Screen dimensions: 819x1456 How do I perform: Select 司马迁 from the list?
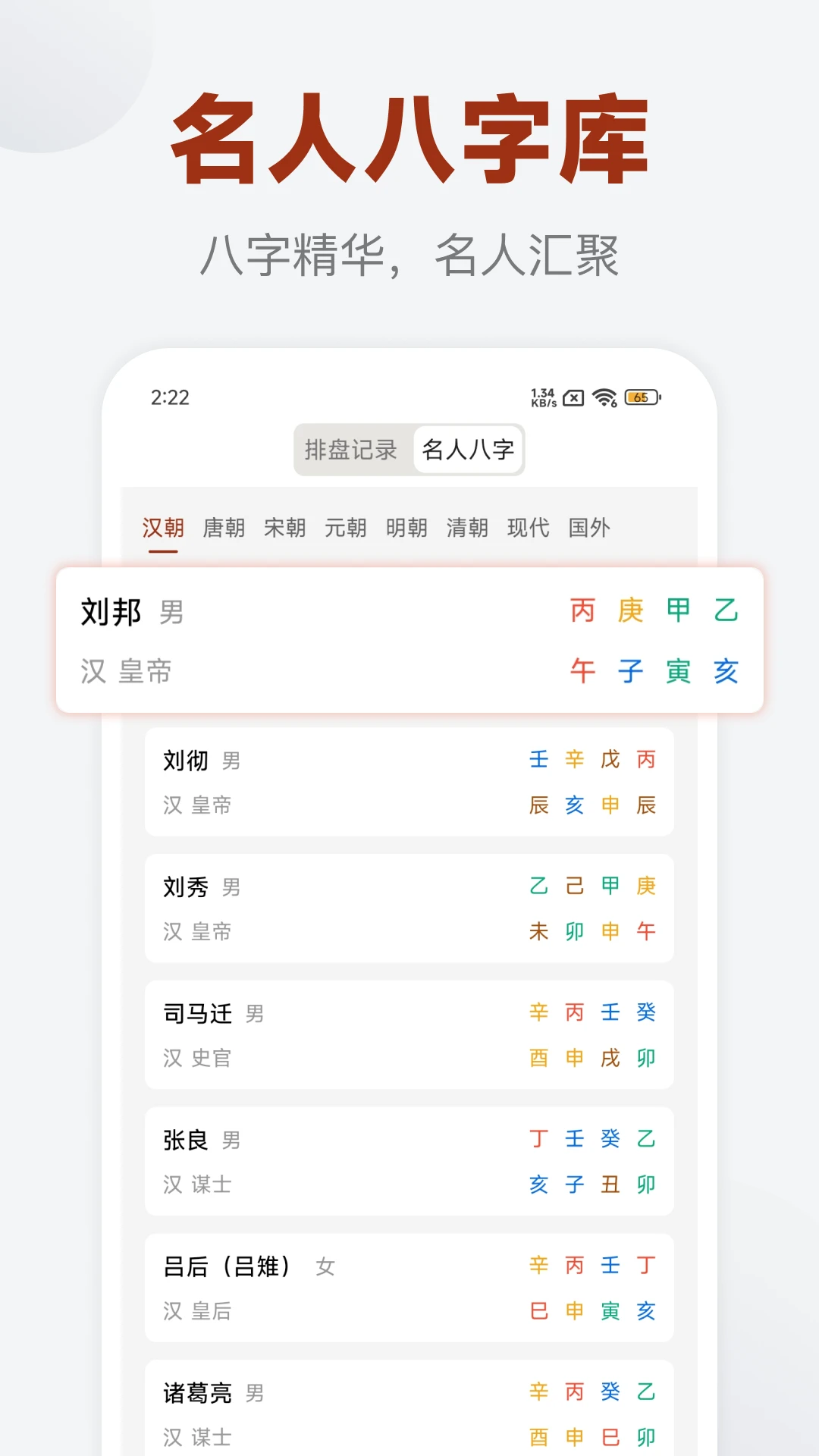click(x=409, y=1035)
